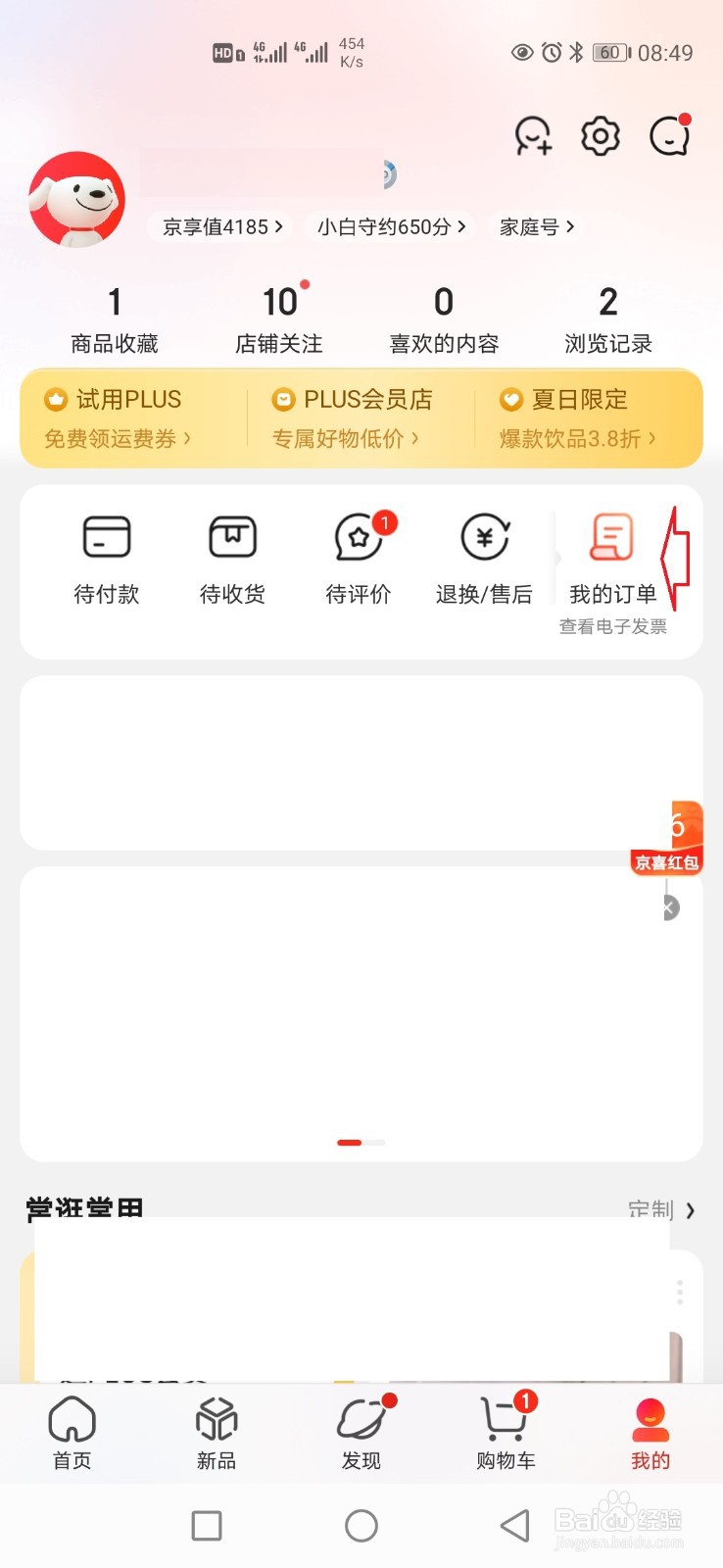Tap the add friend icon
The width and height of the screenshot is (723, 1568).
pos(533,136)
